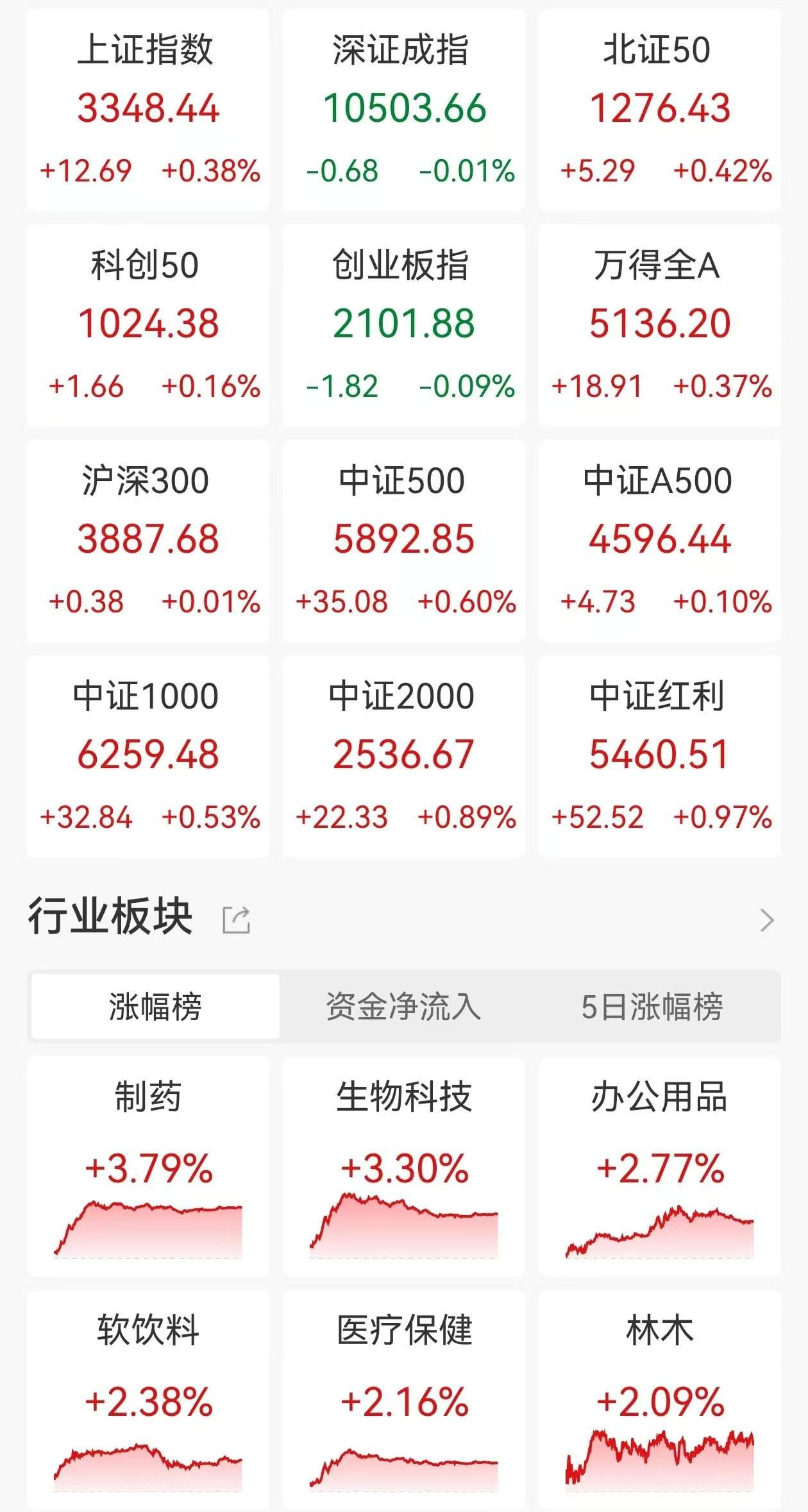Expand 行业板块 with the arrow chevron
Viewport: 808px width, 1512px height.
click(766, 920)
